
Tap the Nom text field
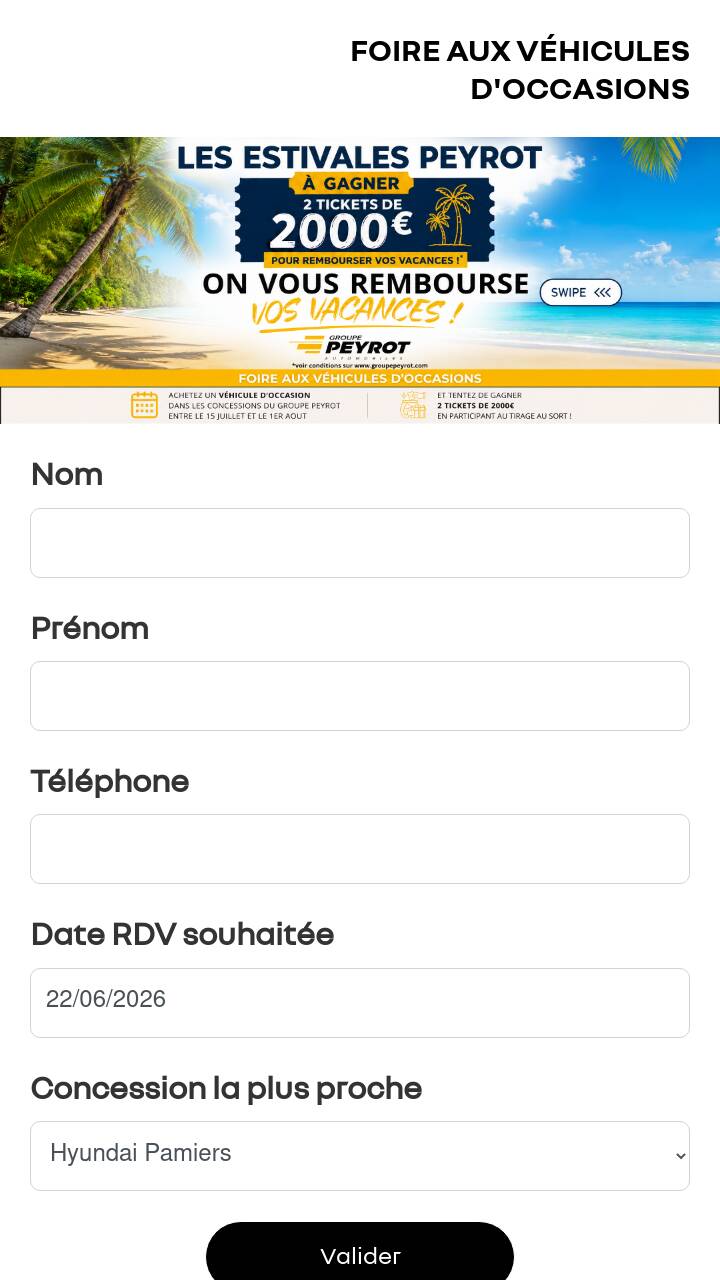click(x=360, y=543)
